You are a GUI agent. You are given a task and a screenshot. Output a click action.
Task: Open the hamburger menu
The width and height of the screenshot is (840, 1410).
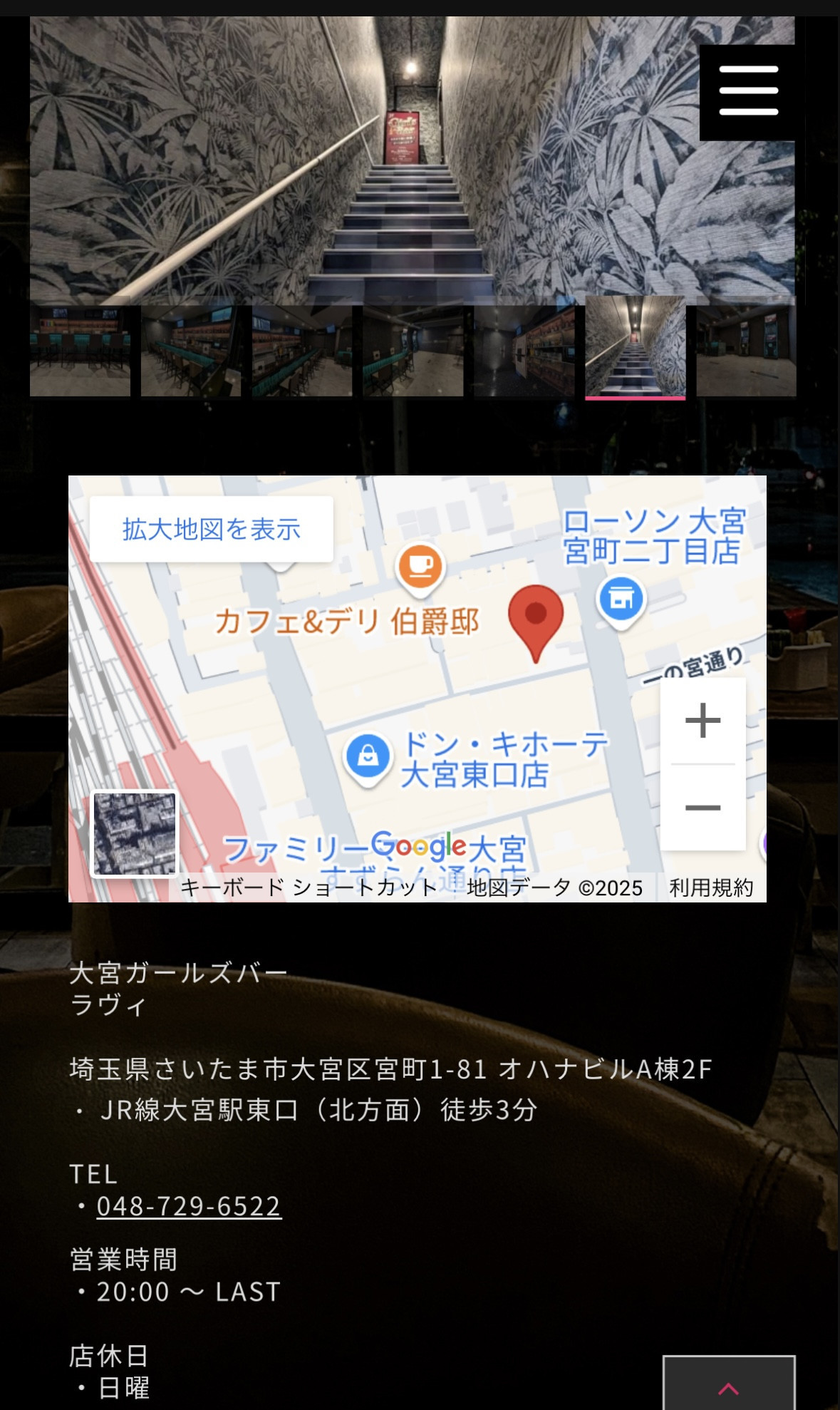pyautogui.click(x=748, y=92)
